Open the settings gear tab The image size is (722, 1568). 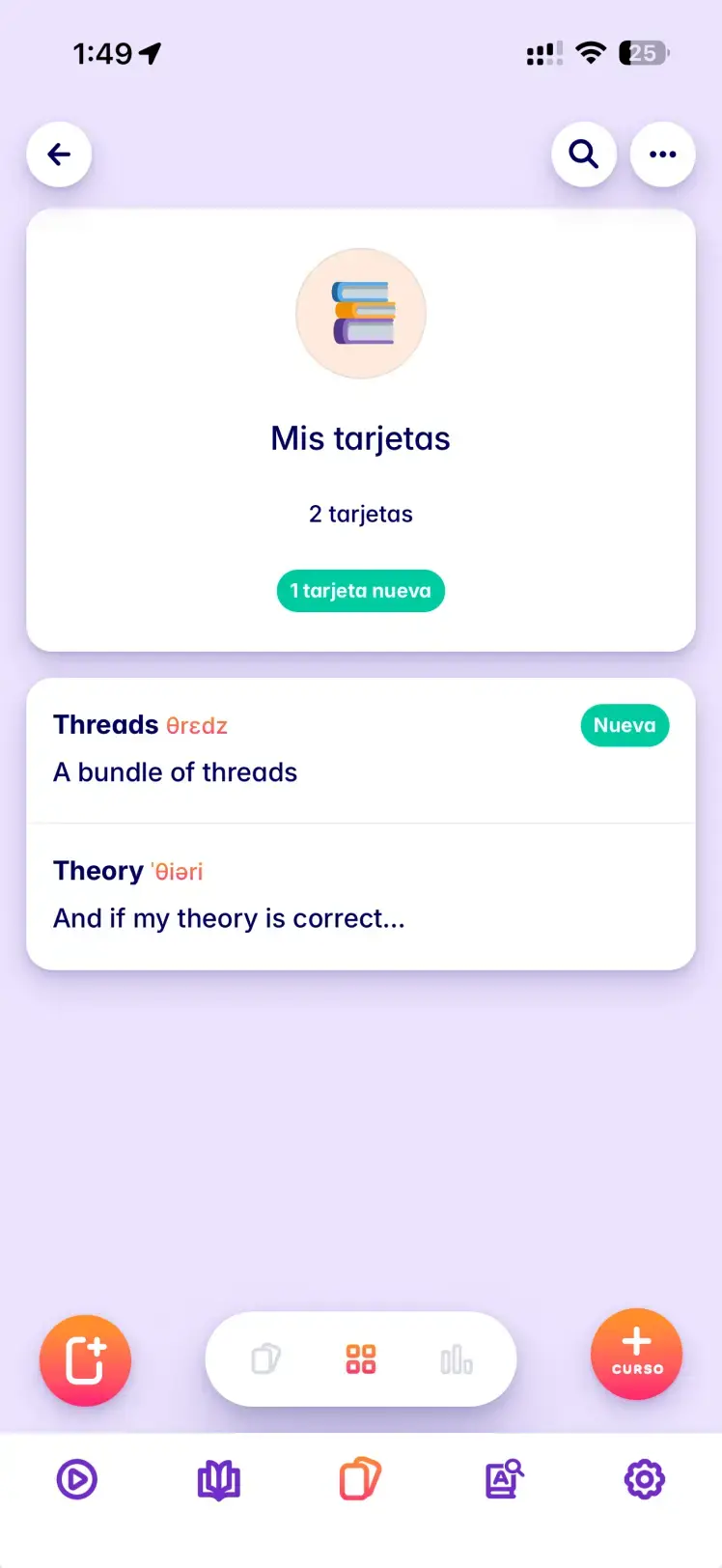pos(644,1479)
